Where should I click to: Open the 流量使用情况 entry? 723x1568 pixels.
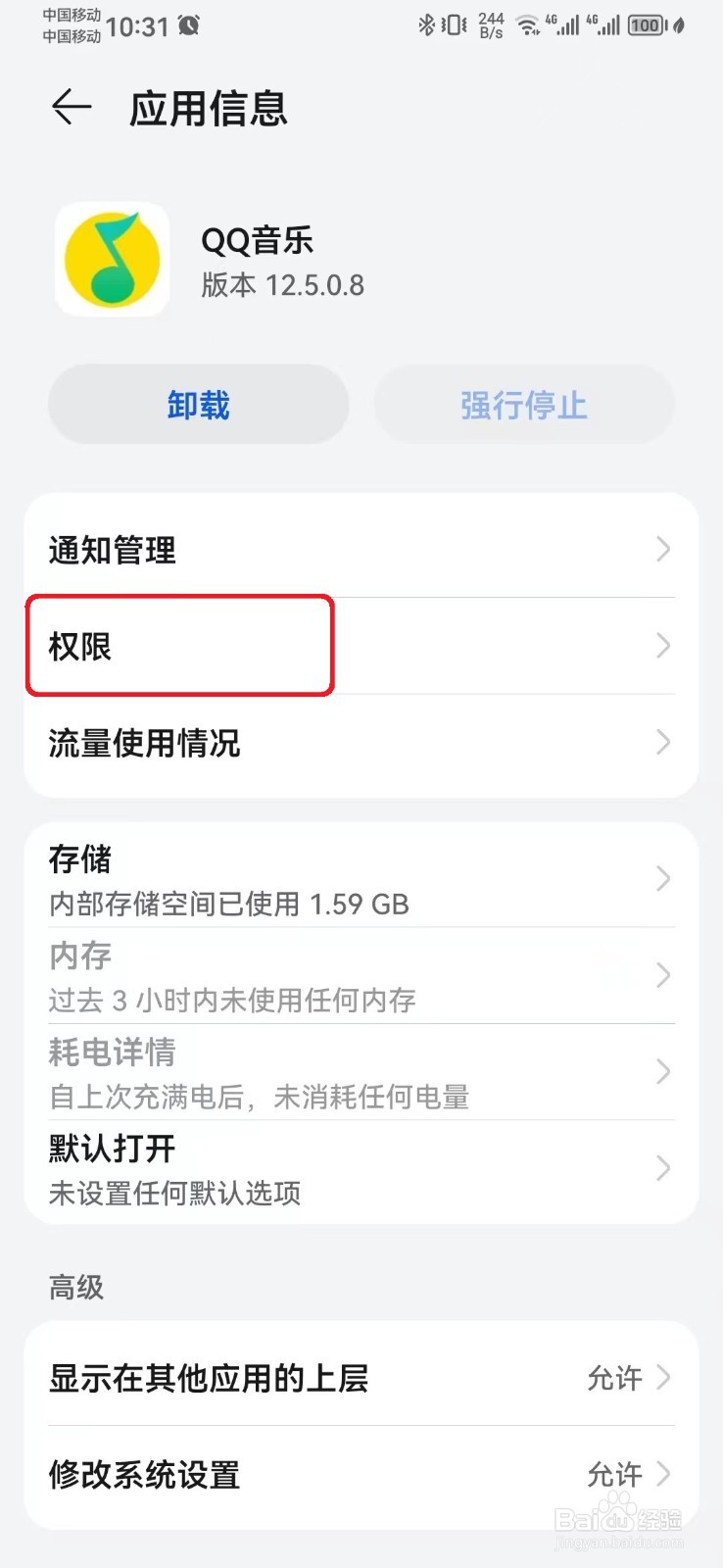pyautogui.click(x=361, y=744)
